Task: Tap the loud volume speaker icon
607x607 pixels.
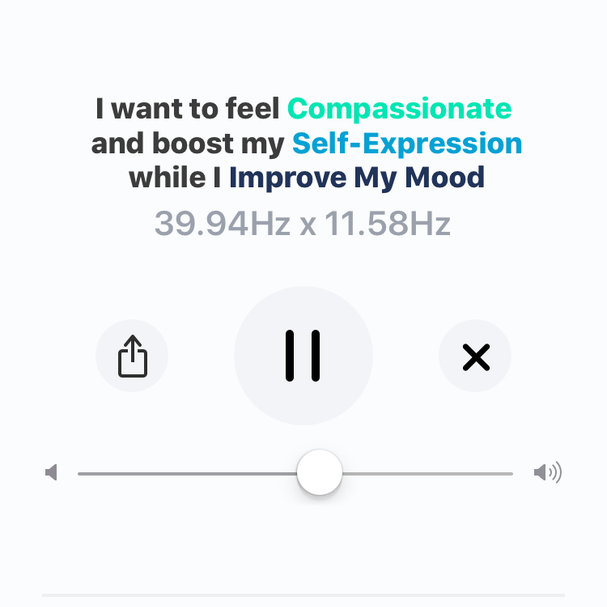Action: click(547, 472)
